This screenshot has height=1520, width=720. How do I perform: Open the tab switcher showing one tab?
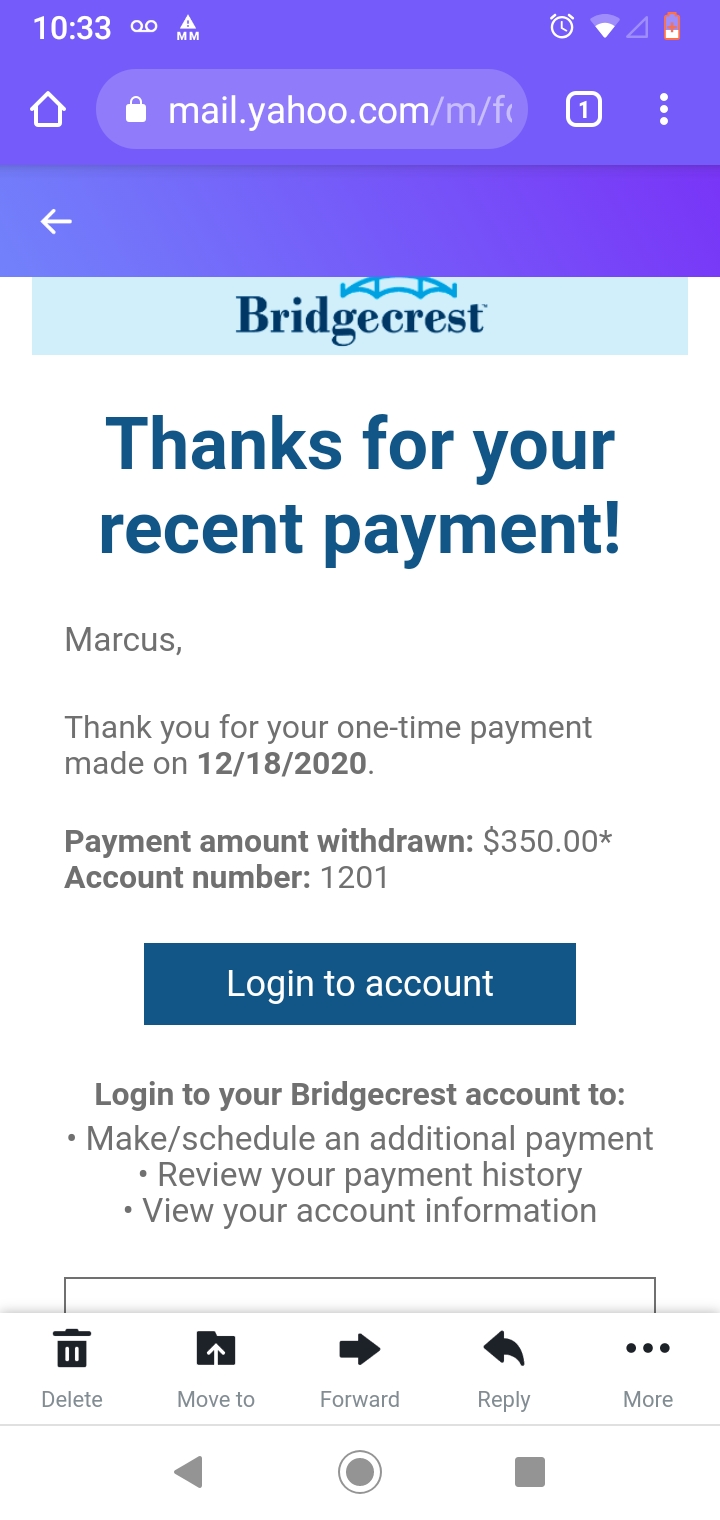582,110
